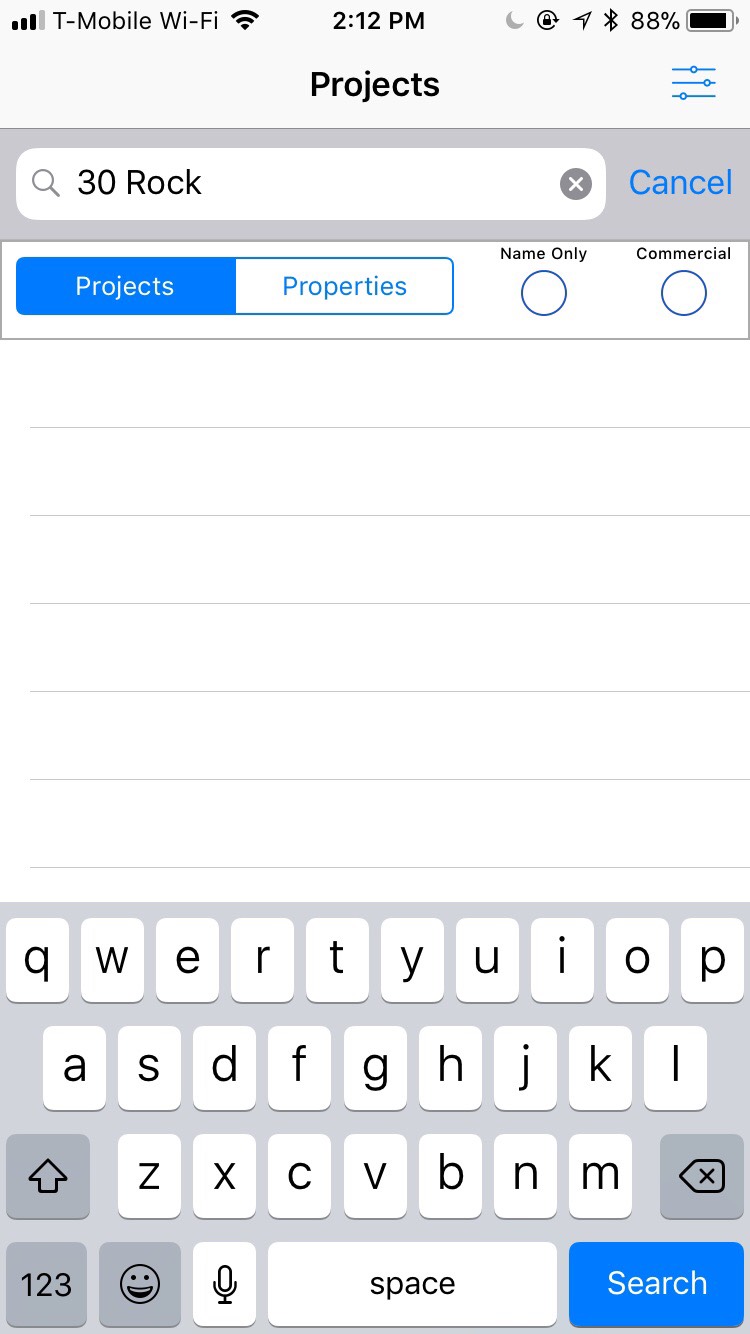Select the Projects segment
The width and height of the screenshot is (750, 1334).
click(x=126, y=286)
